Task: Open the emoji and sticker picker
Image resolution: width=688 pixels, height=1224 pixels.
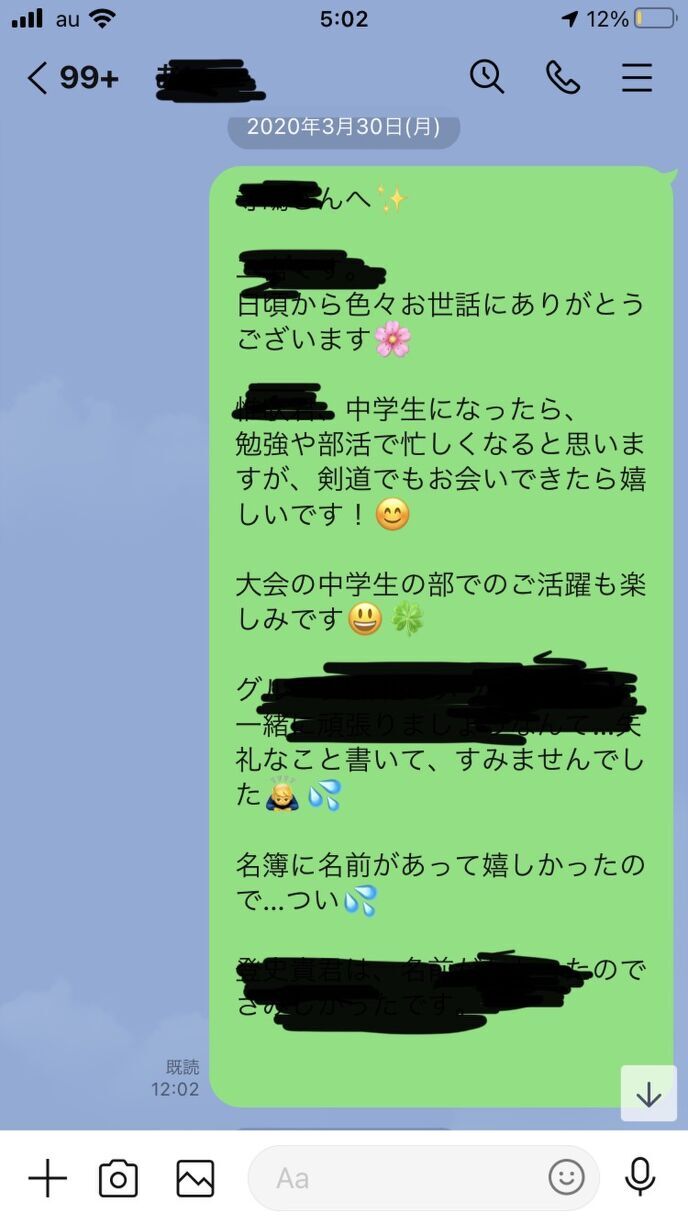Action: coord(566,1178)
